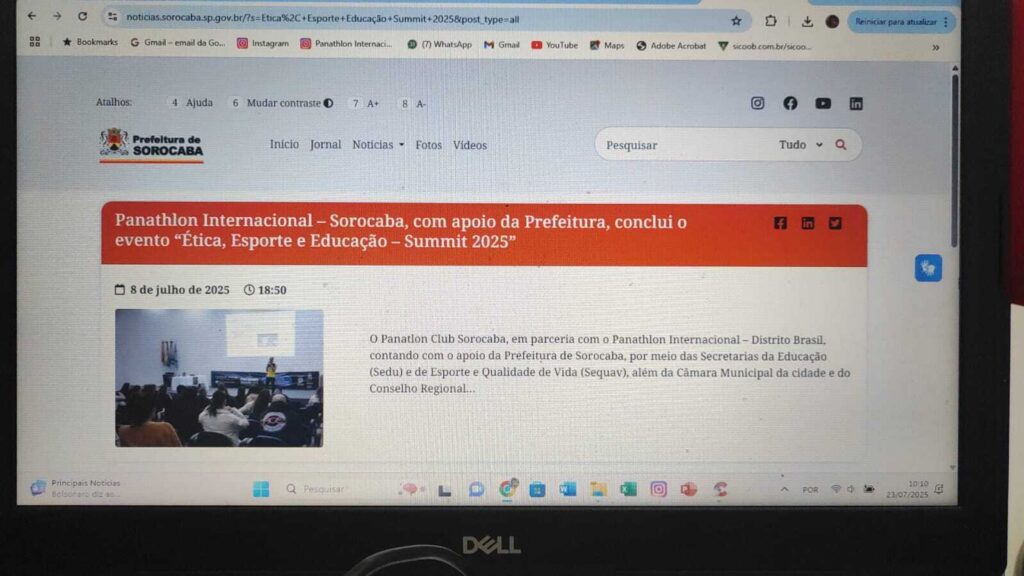Open the blue sign language accessibility widget
Viewport: 1024px width, 576px height.
(928, 268)
